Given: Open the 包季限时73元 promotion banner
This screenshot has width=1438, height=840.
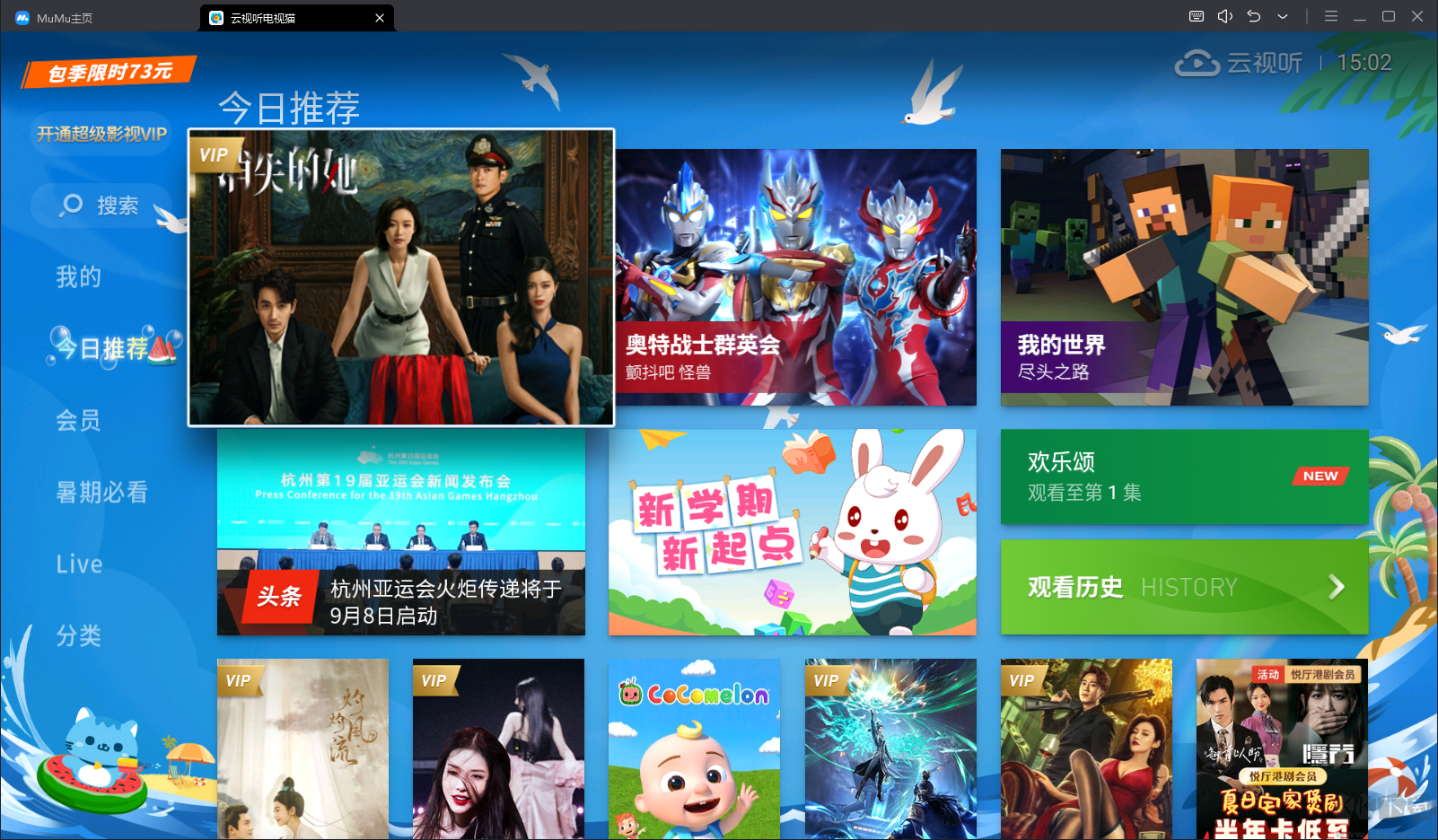Looking at the screenshot, I should point(109,72).
